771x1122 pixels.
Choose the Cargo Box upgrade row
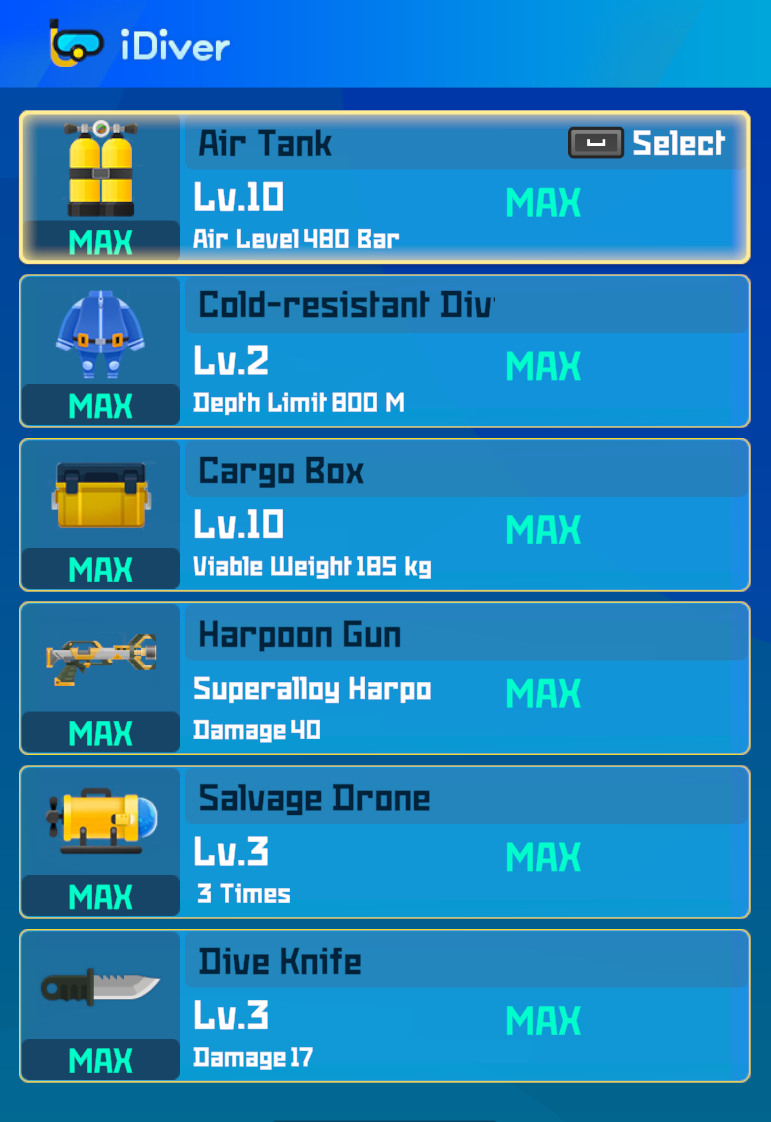click(x=385, y=515)
